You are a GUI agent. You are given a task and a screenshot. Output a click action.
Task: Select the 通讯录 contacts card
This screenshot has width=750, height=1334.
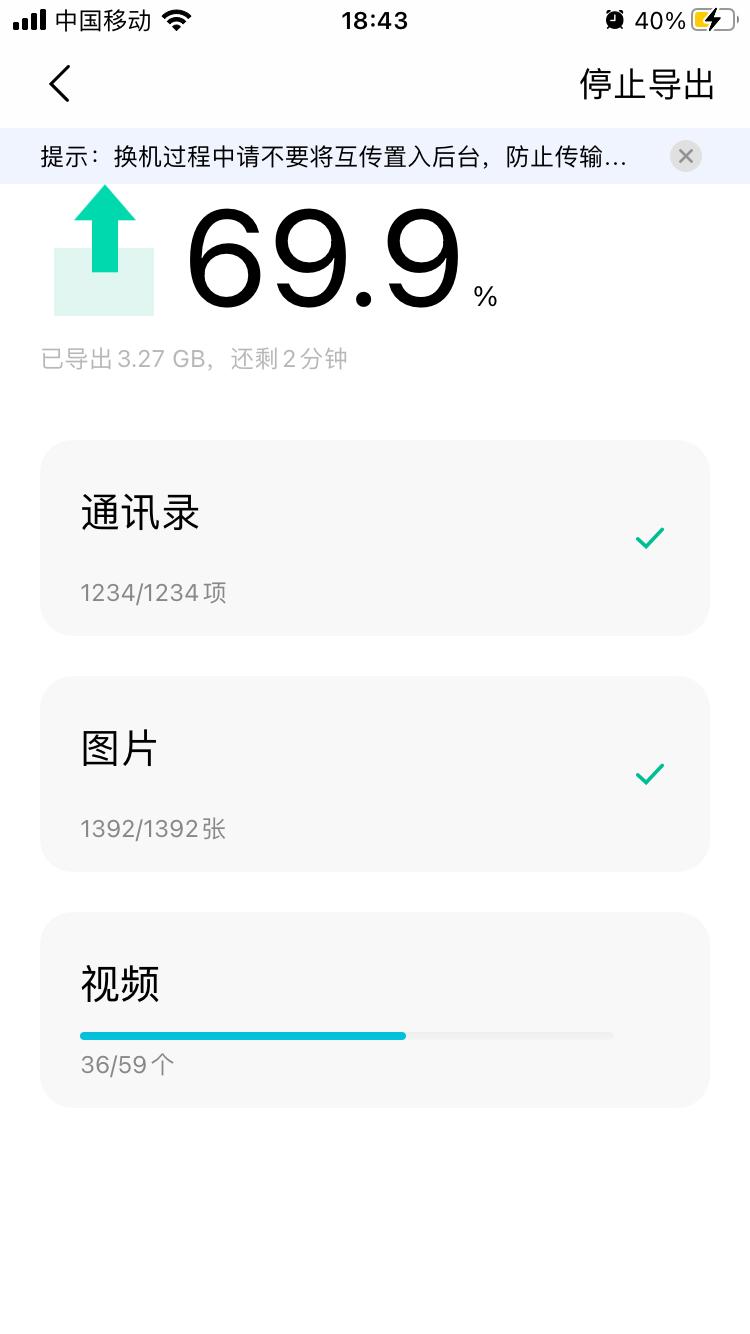point(375,538)
